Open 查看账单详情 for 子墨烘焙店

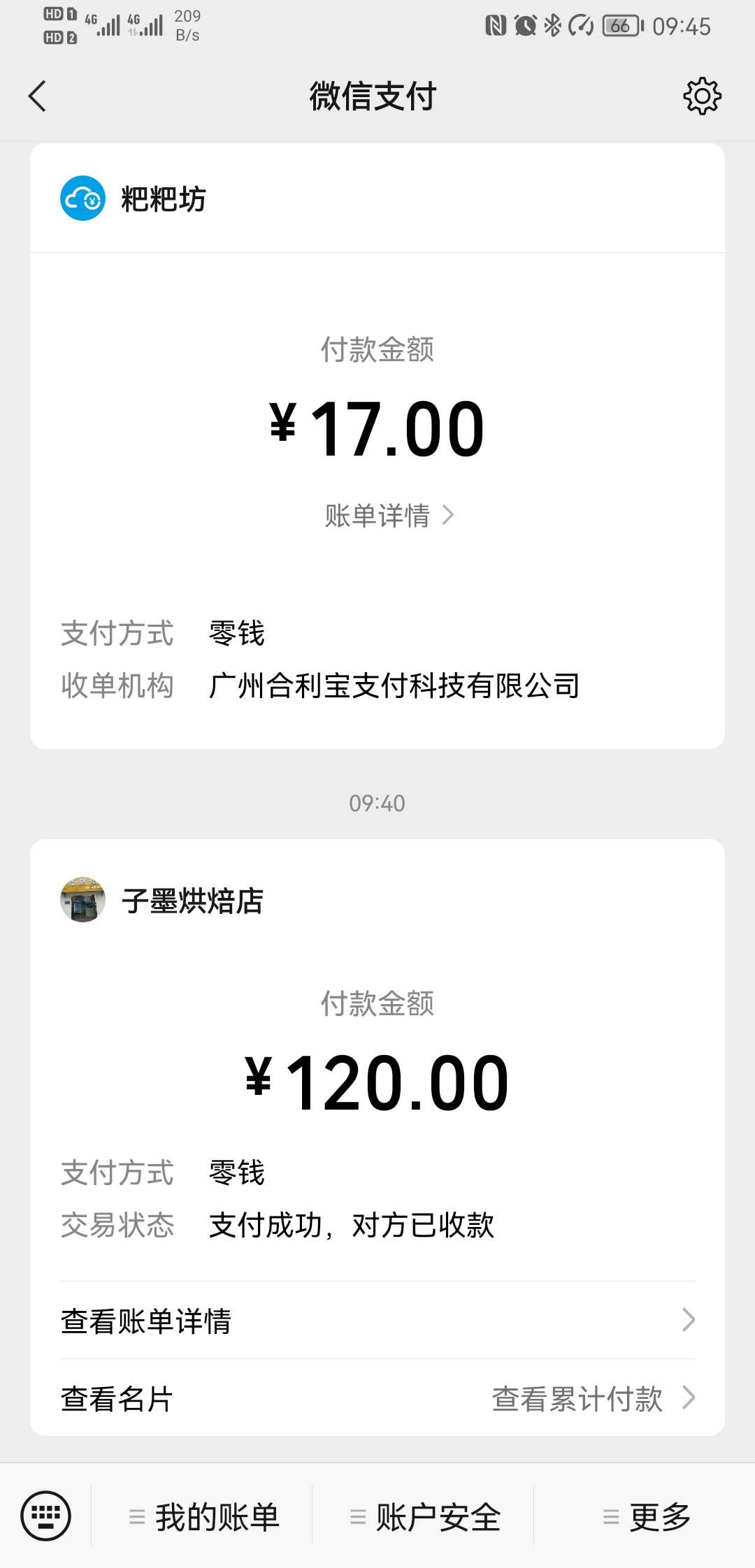pos(377,1321)
